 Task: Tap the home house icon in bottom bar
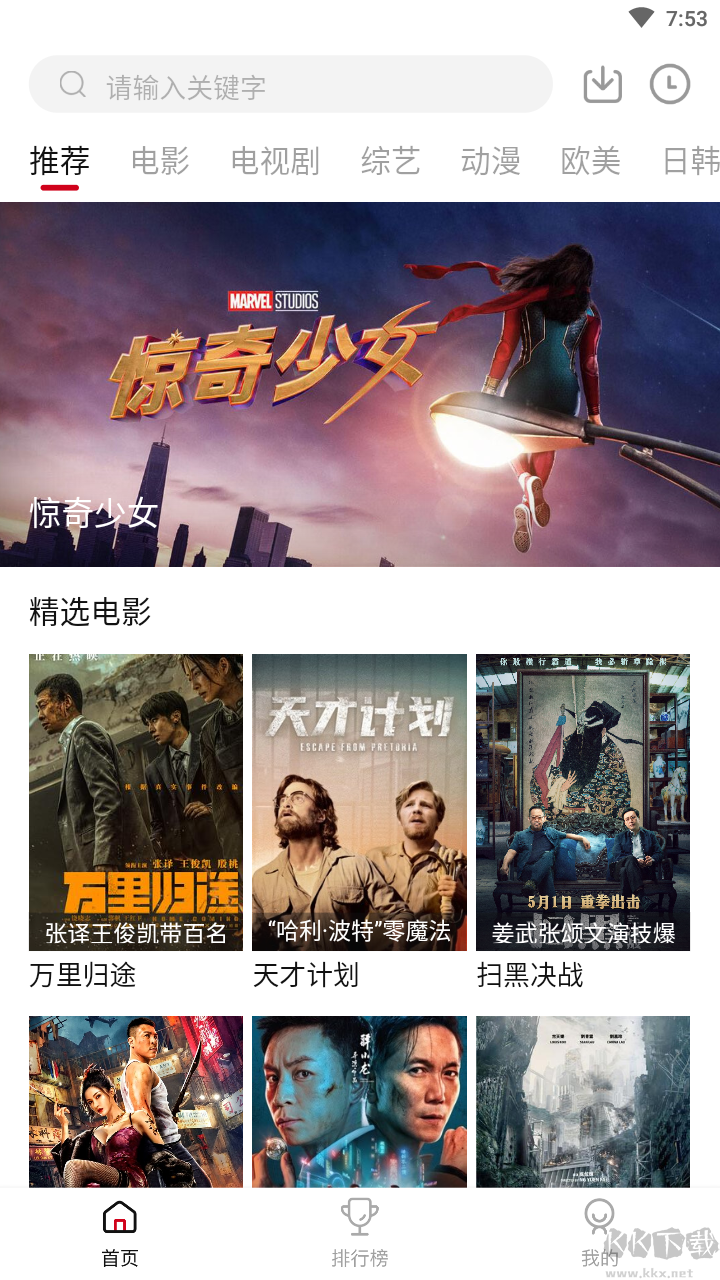(119, 1218)
